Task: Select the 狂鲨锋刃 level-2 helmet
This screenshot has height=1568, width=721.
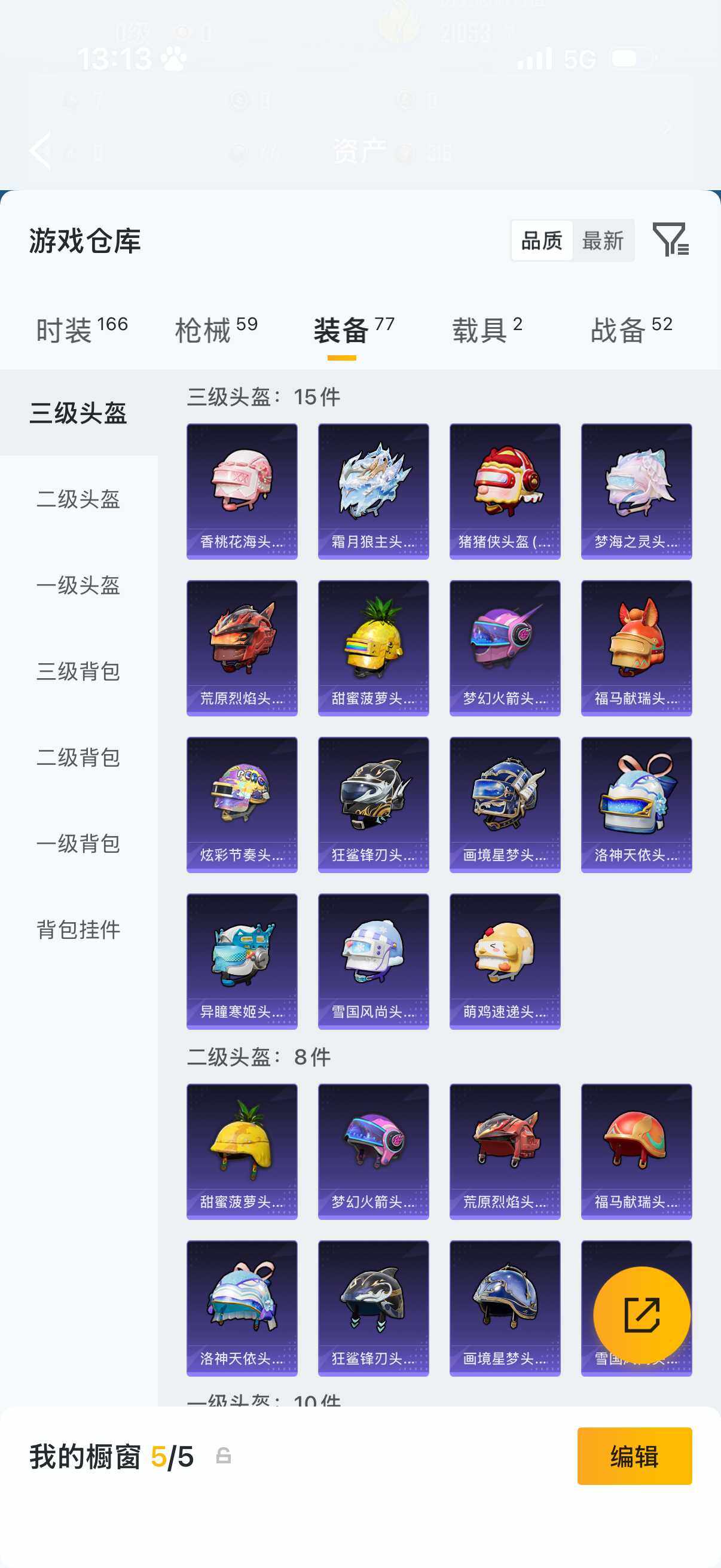Action: point(373,1308)
